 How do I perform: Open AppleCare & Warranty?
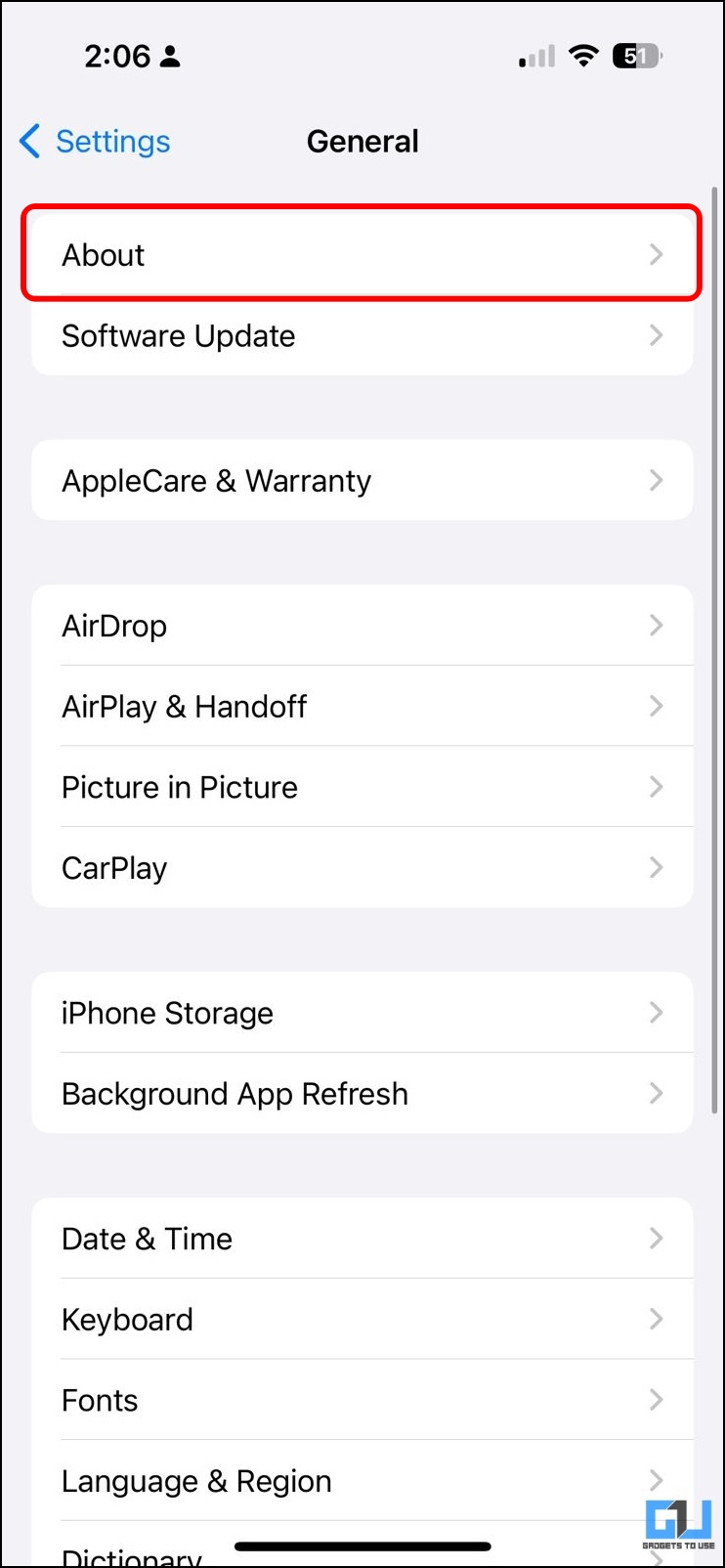[362, 481]
